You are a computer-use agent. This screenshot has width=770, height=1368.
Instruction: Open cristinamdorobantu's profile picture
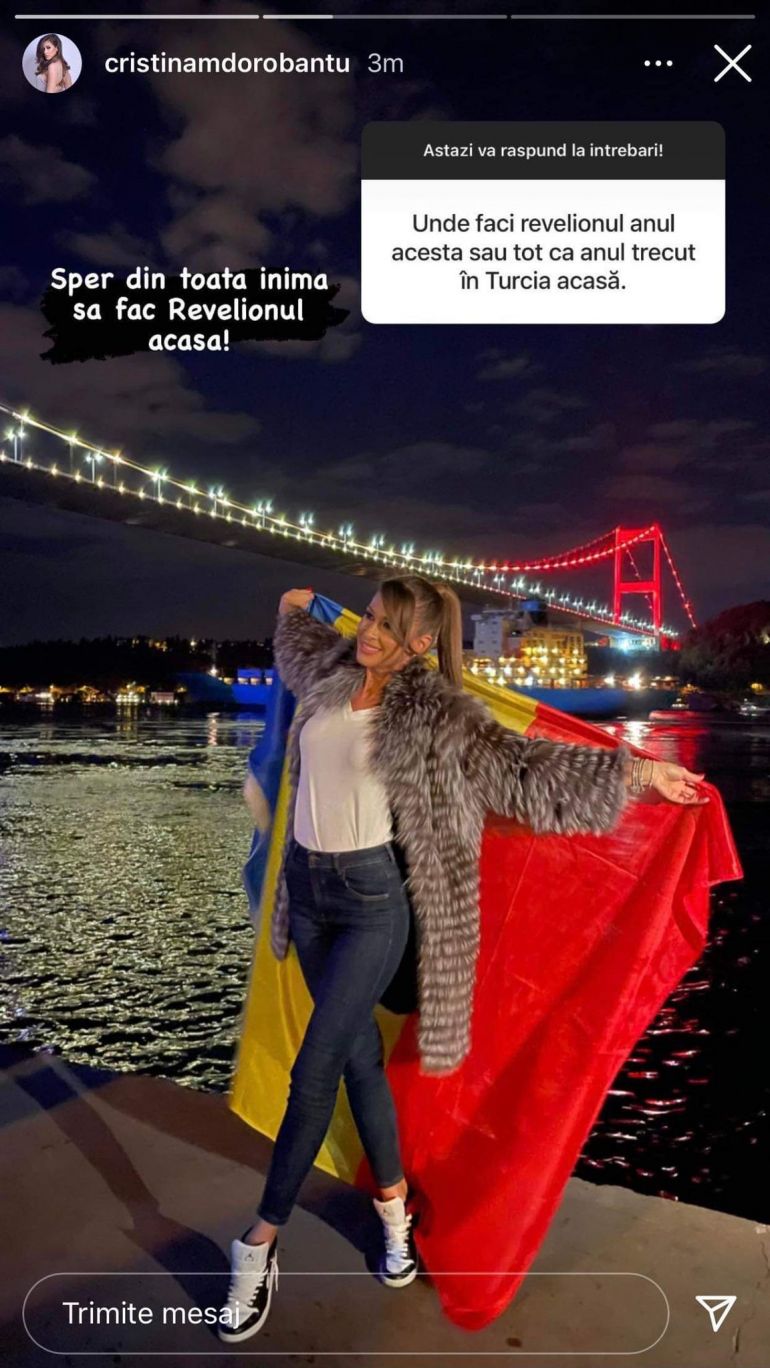[52, 63]
